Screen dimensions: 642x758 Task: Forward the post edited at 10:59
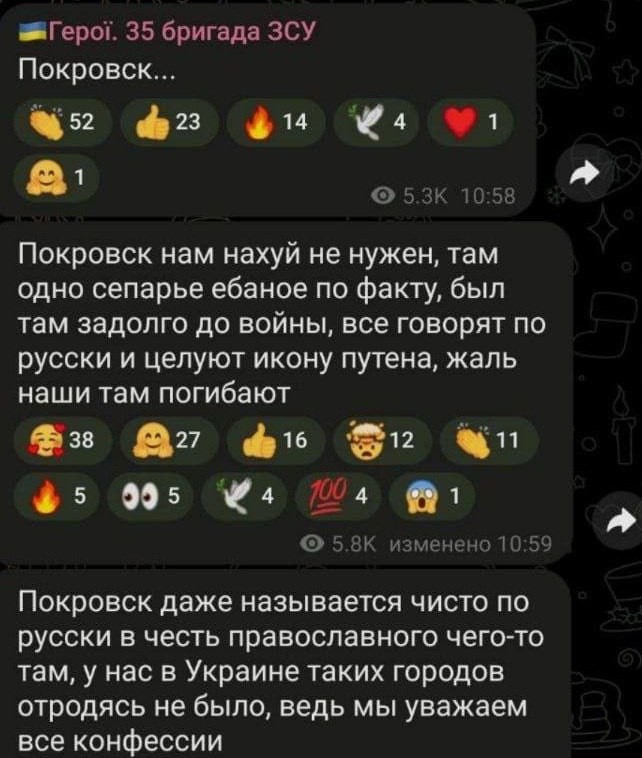click(619, 521)
